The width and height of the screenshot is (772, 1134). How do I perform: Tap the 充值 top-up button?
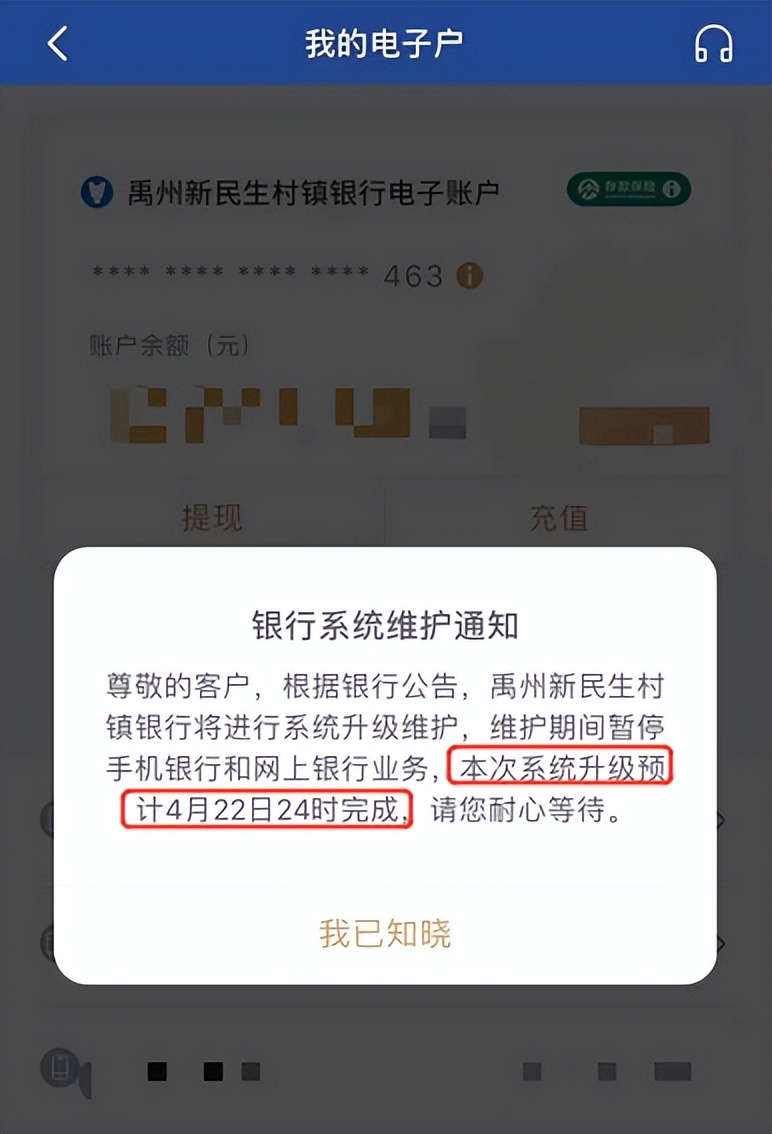[558, 517]
